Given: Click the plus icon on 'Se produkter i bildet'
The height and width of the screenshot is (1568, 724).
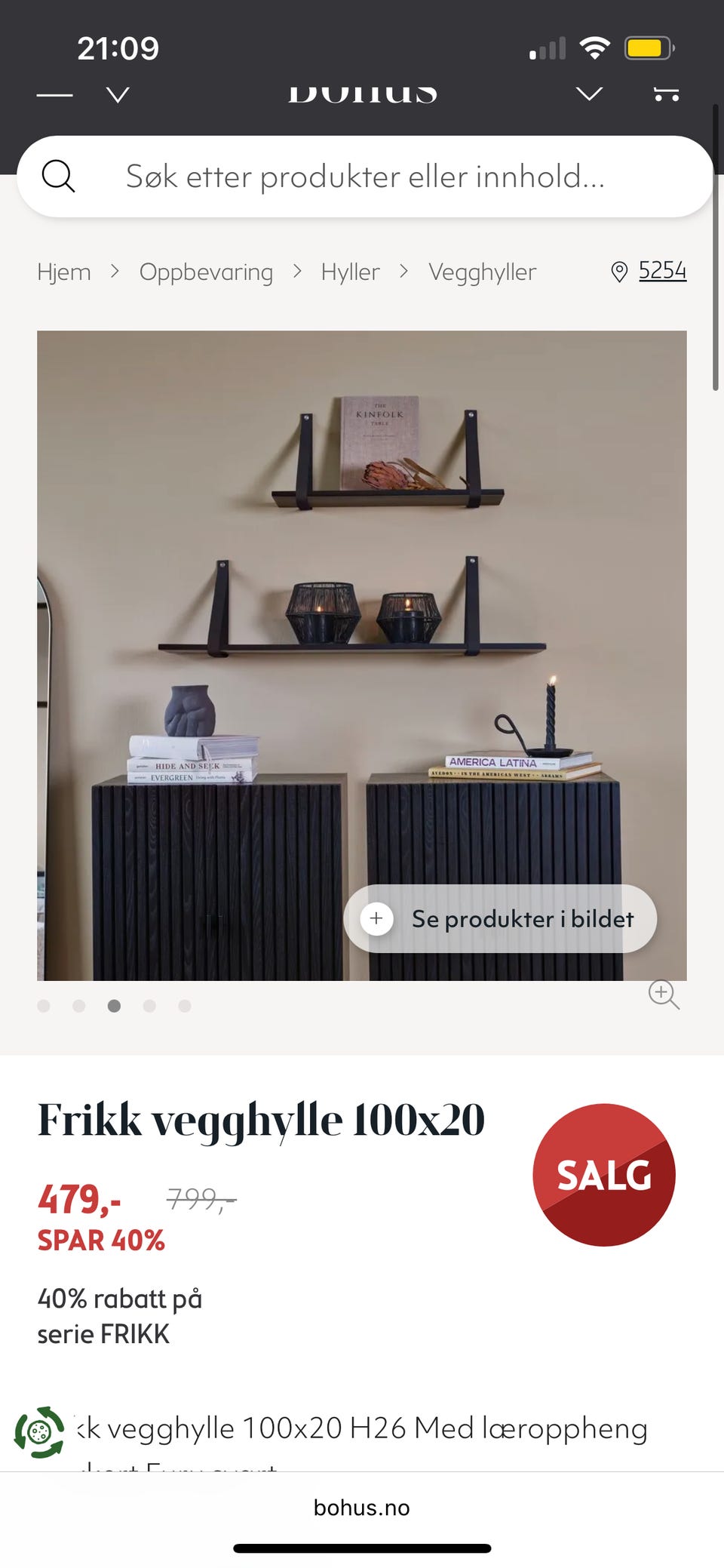Looking at the screenshot, I should (x=376, y=919).
